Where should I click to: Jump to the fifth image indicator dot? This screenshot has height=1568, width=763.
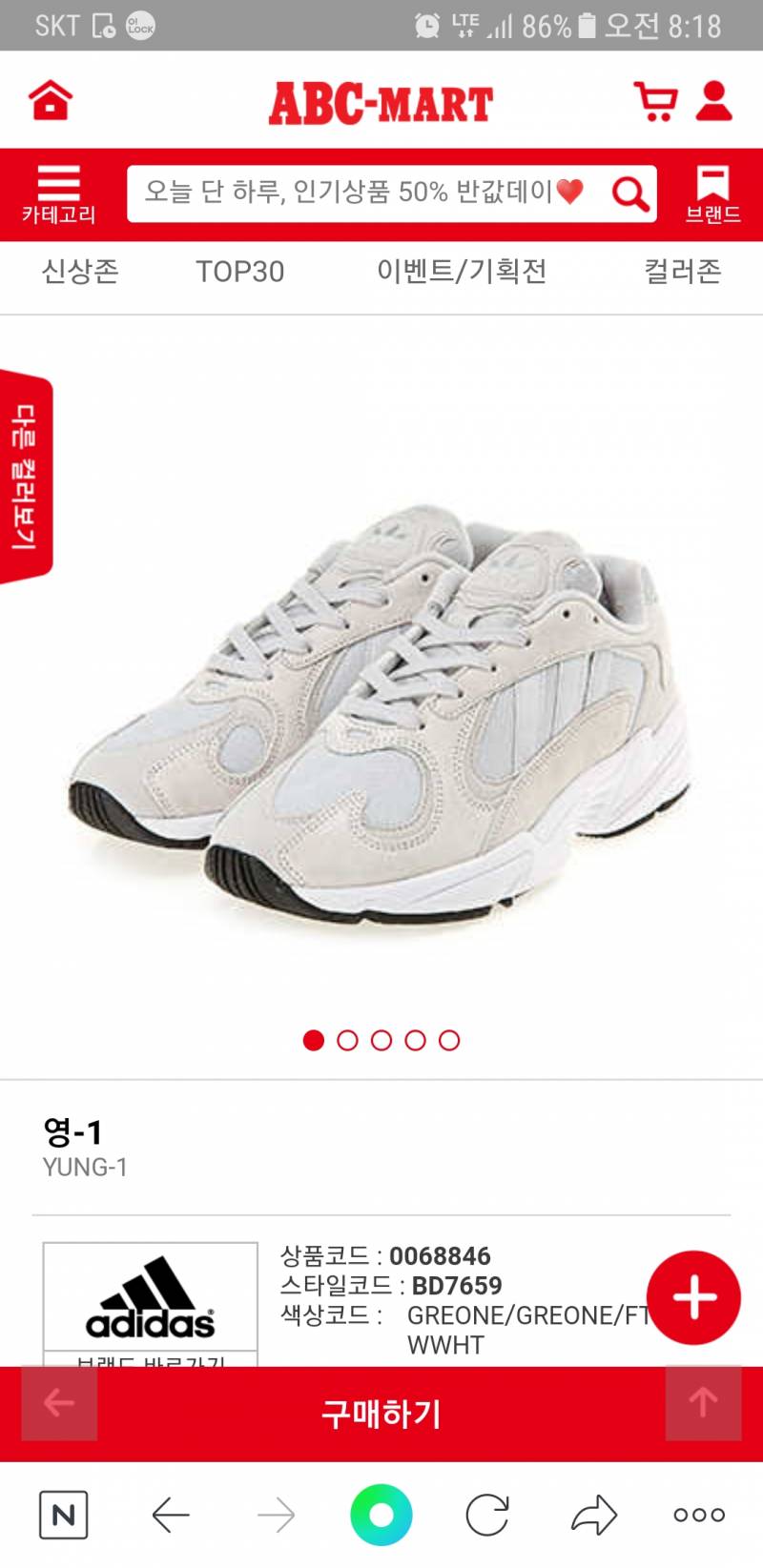tap(449, 1040)
